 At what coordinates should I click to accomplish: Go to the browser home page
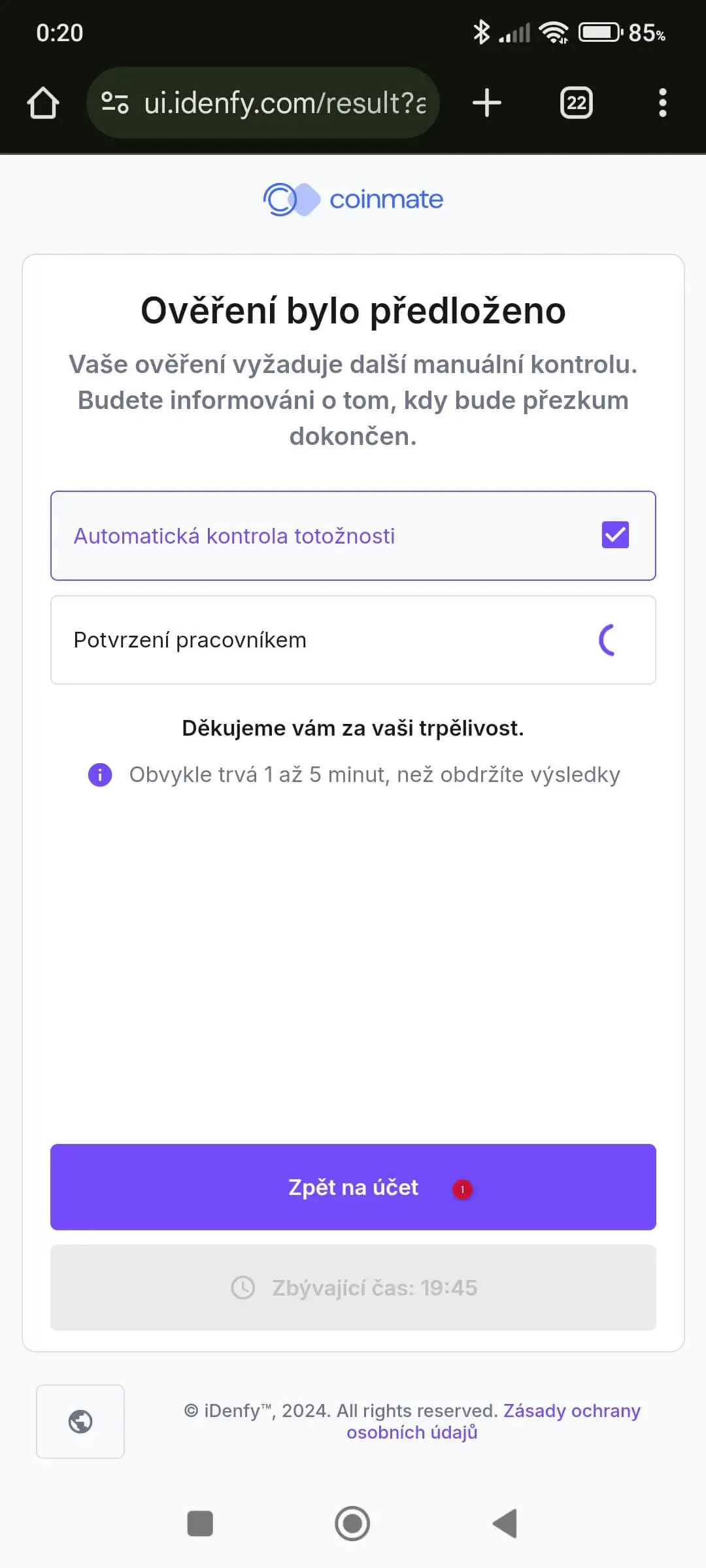(43, 103)
